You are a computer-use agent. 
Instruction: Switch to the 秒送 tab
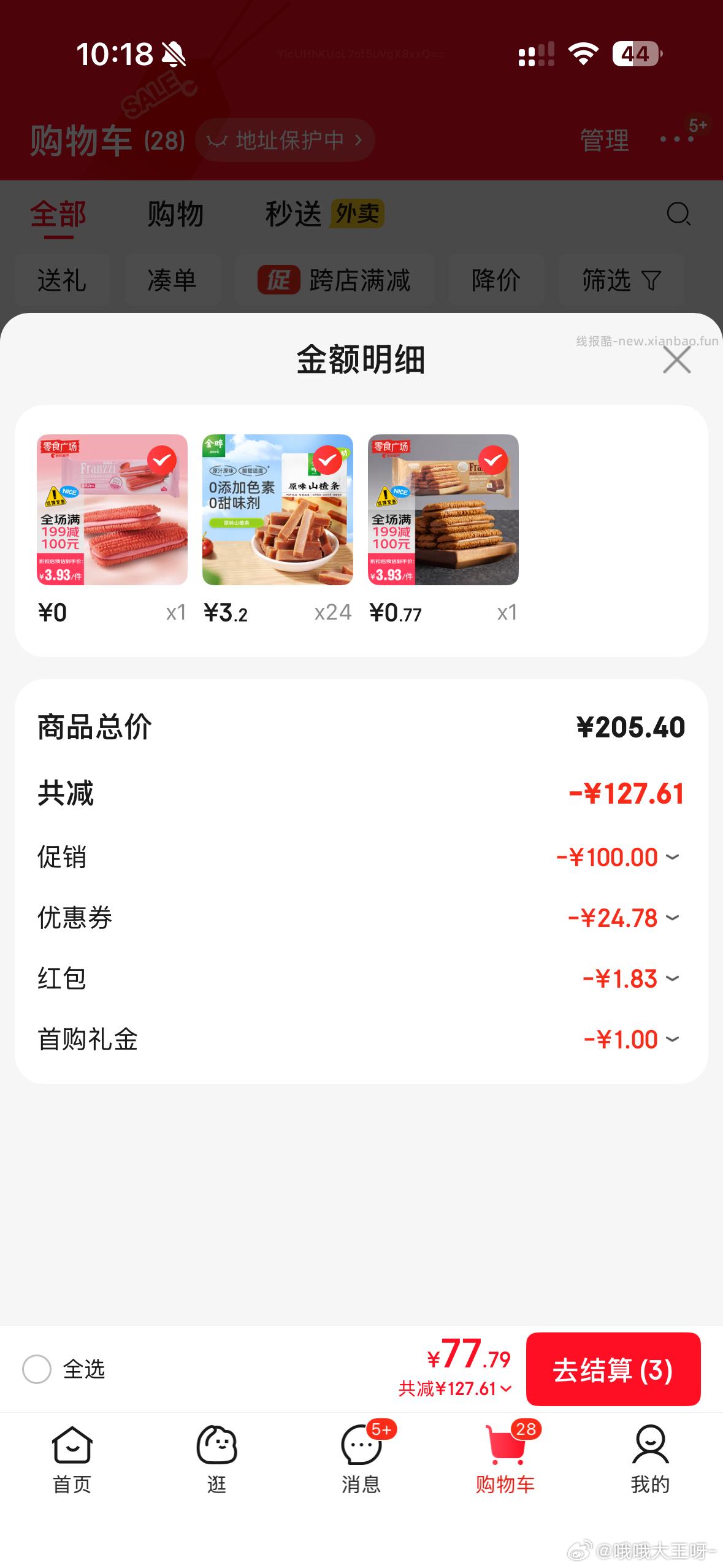pos(294,214)
